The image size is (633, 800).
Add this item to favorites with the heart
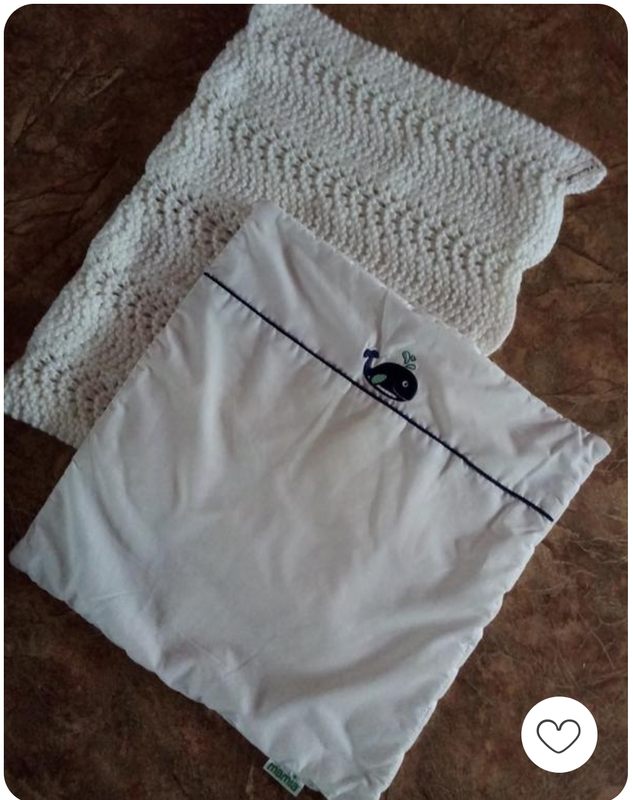tap(559, 735)
